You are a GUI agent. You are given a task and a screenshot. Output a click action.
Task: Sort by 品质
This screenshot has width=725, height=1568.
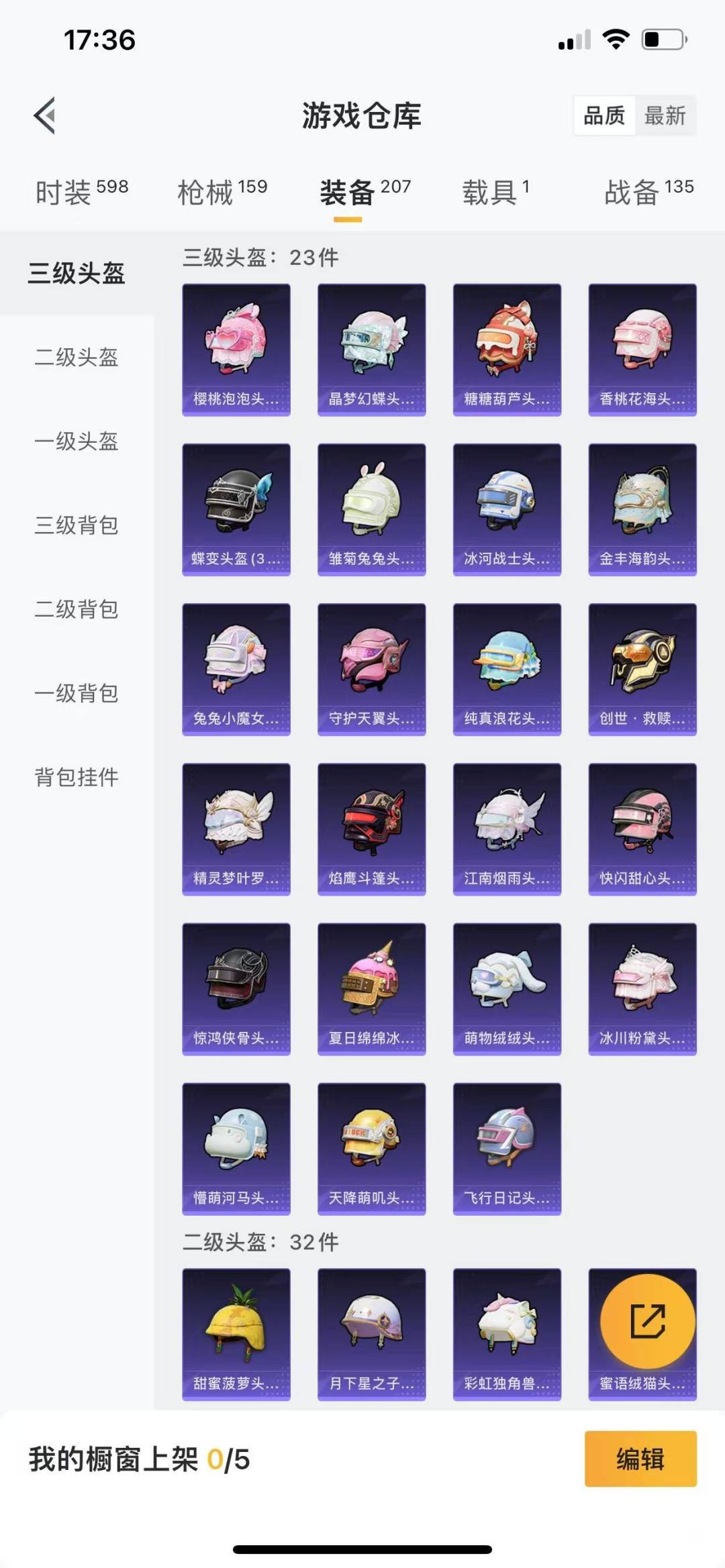point(604,115)
